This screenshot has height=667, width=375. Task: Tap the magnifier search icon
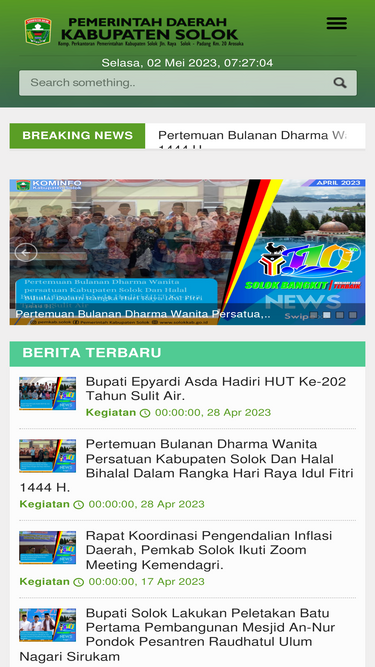[x=340, y=83]
